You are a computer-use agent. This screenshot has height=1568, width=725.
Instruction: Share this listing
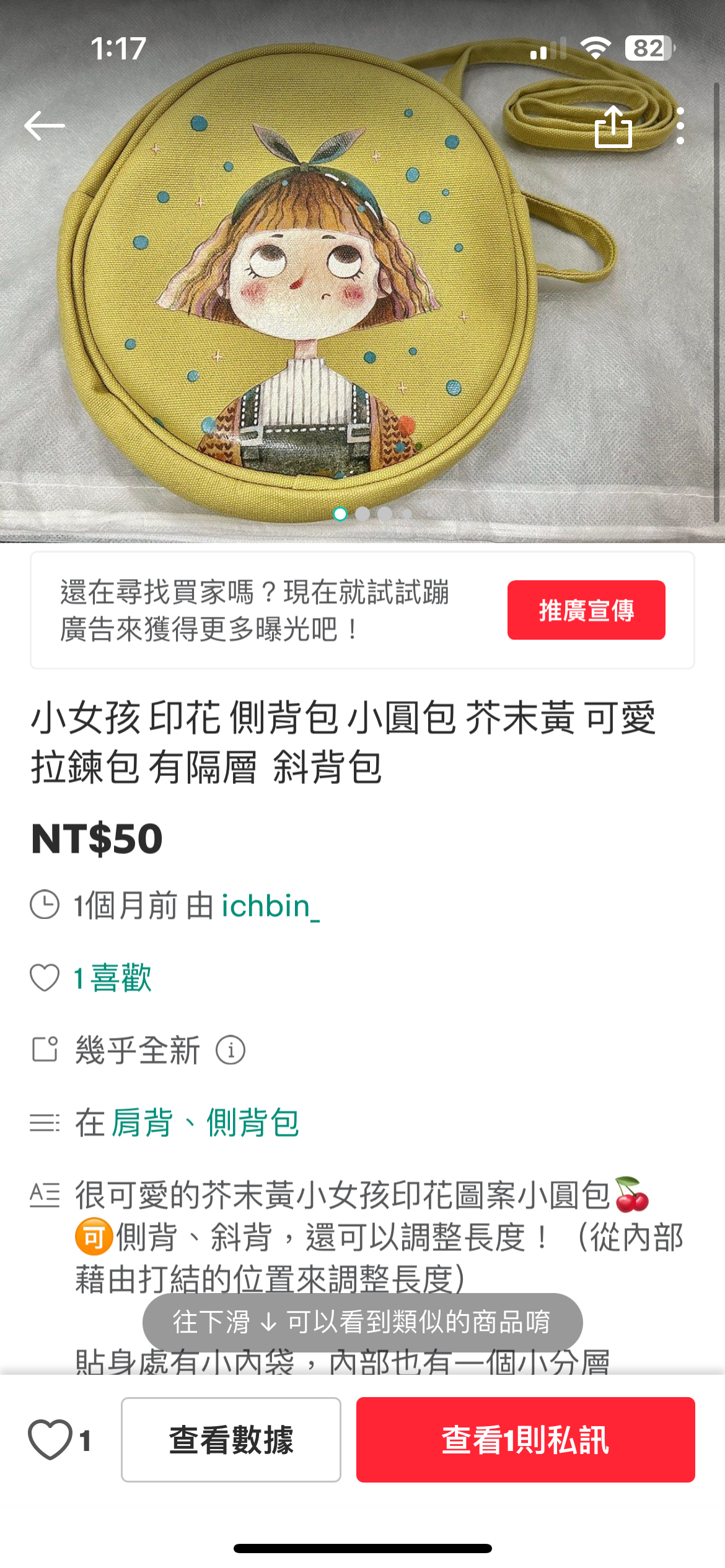click(x=613, y=127)
